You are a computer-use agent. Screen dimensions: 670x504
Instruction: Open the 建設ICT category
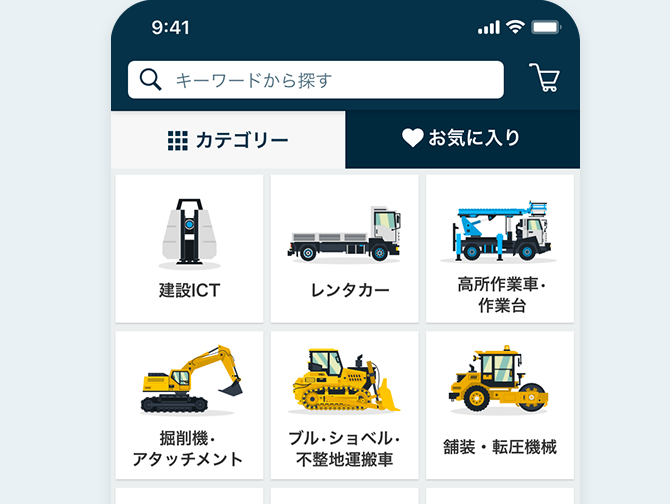point(189,249)
